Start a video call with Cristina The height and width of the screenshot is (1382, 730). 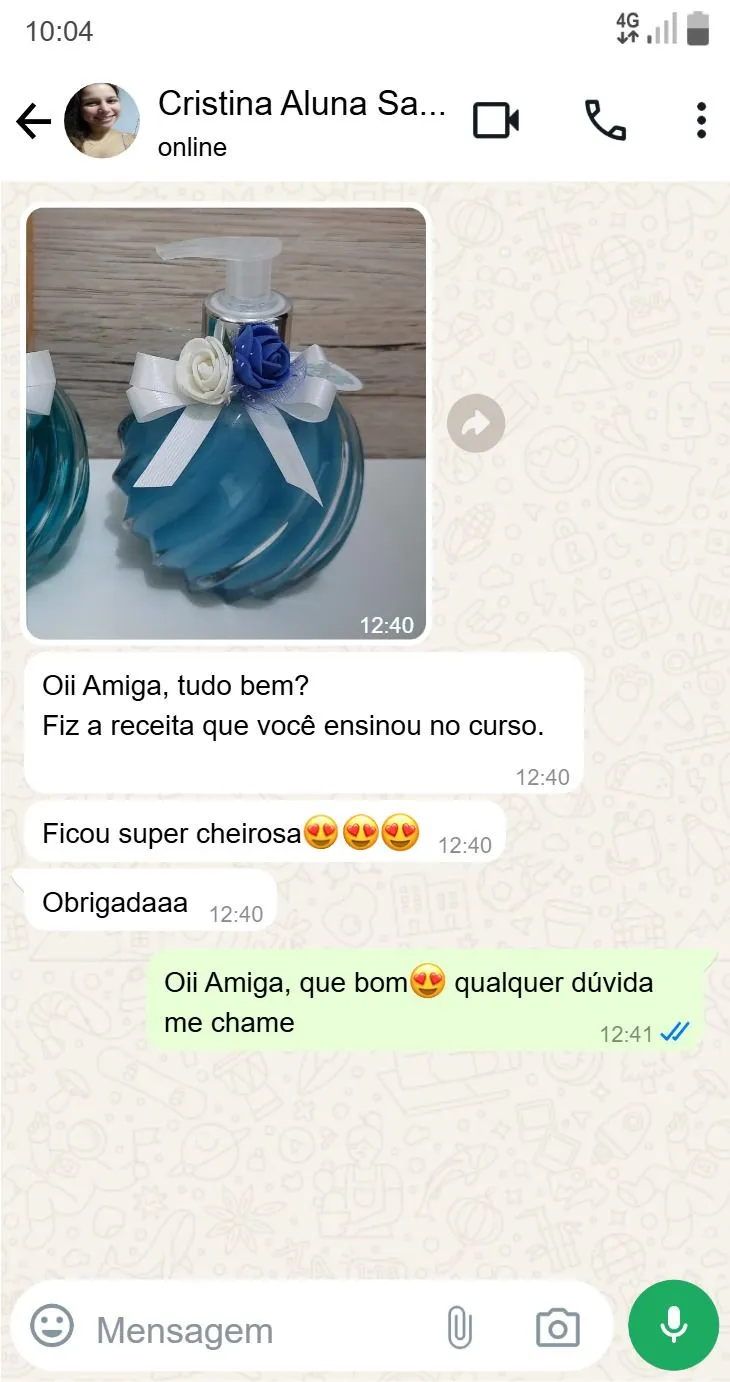tap(496, 121)
